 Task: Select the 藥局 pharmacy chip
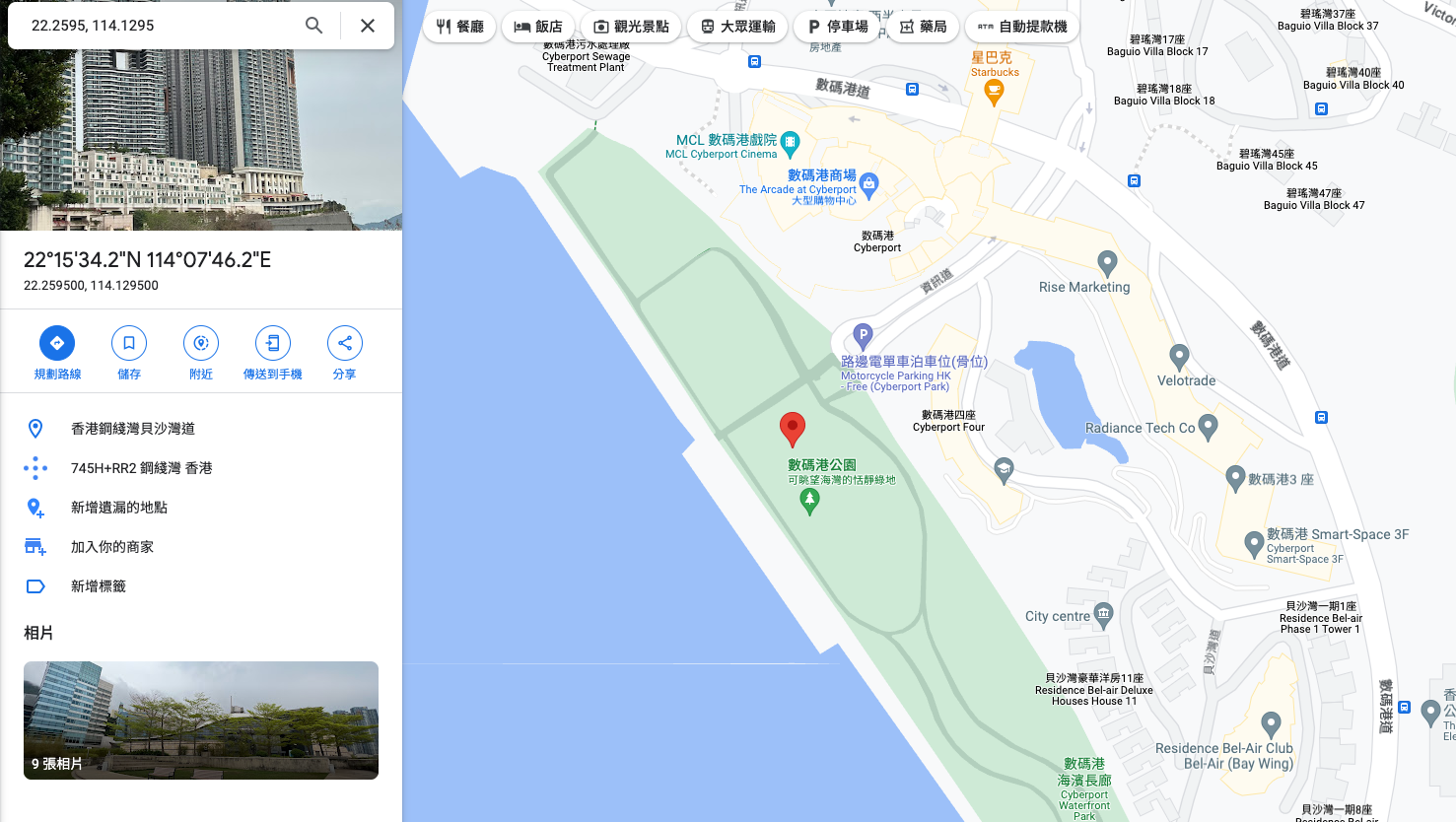pyautogui.click(x=924, y=27)
